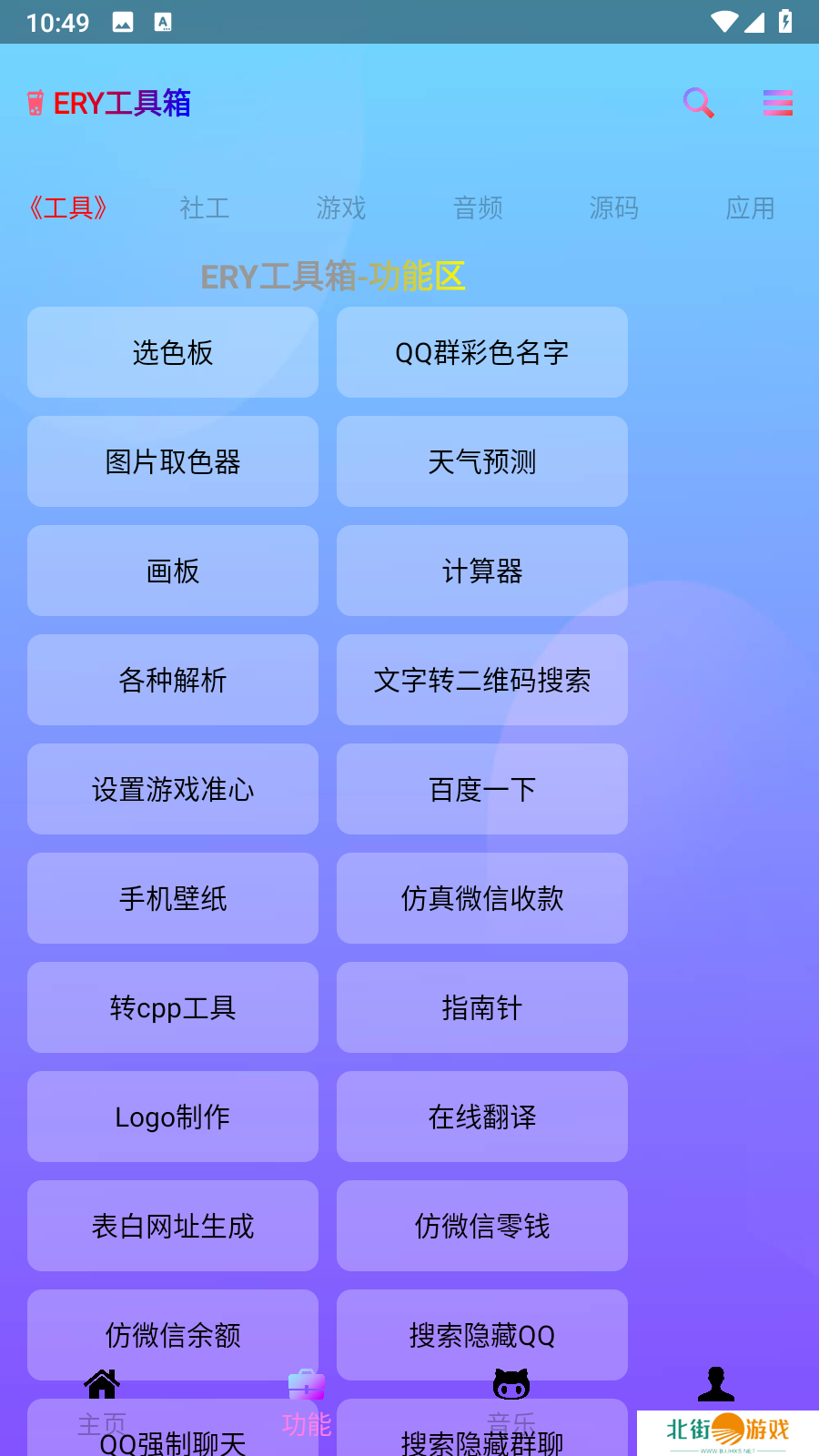Screen dimensions: 819x1456
Task: Switch to the 社工 tab
Action: 204,208
